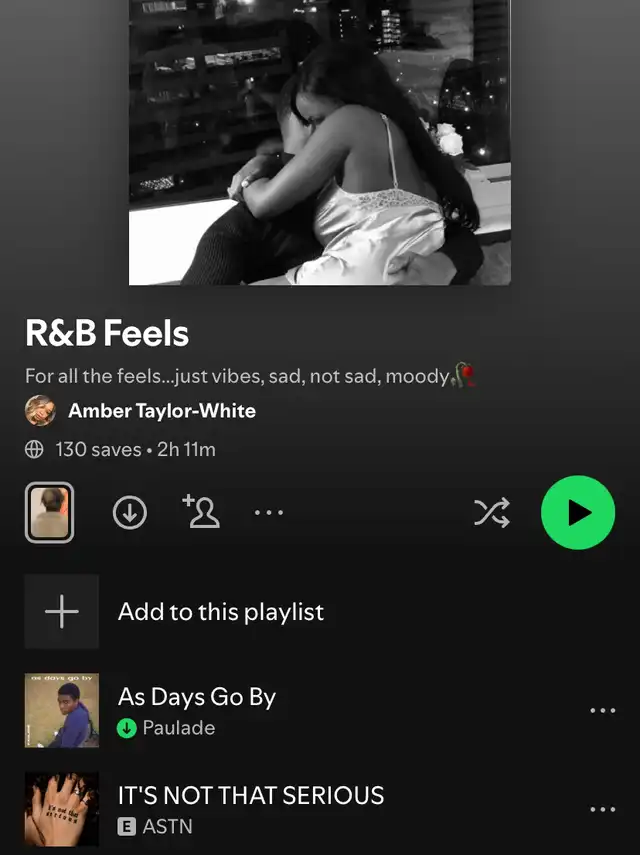
Task: Open the playlist preview thumbnail
Action: [49, 513]
